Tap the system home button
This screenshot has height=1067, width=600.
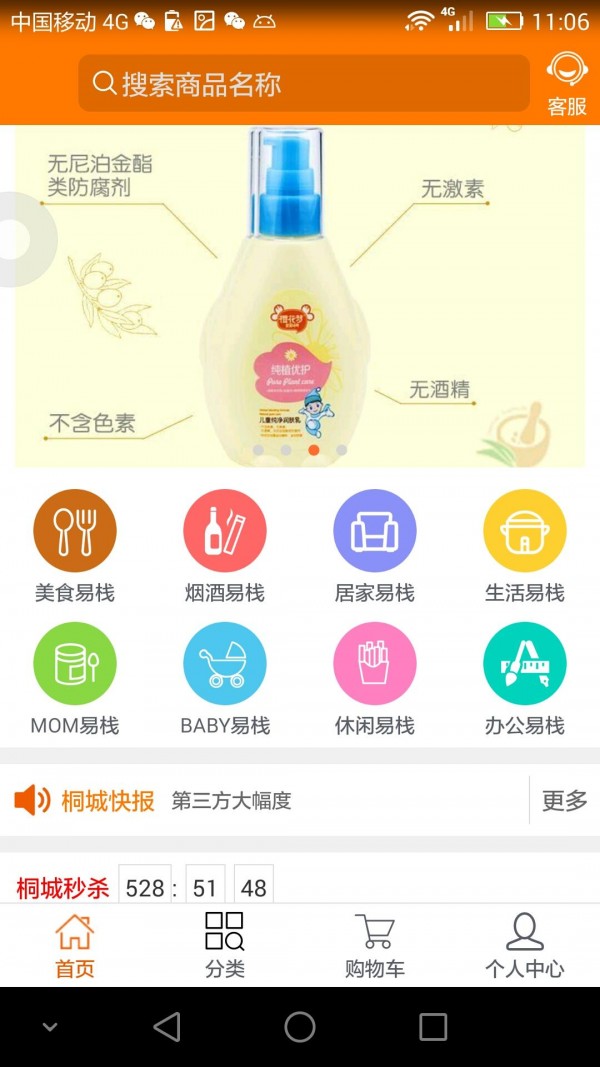coord(300,1027)
